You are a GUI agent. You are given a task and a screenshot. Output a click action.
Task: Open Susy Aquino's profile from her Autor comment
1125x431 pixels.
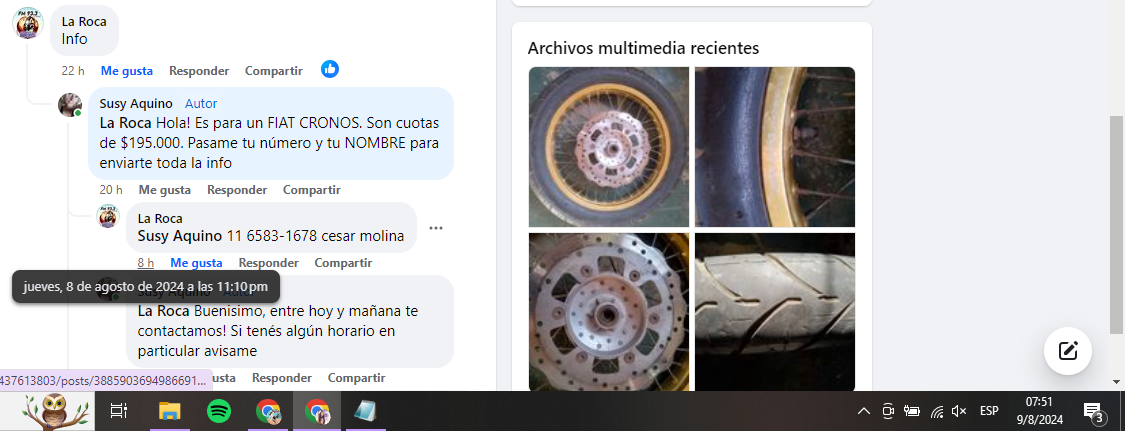(x=136, y=104)
